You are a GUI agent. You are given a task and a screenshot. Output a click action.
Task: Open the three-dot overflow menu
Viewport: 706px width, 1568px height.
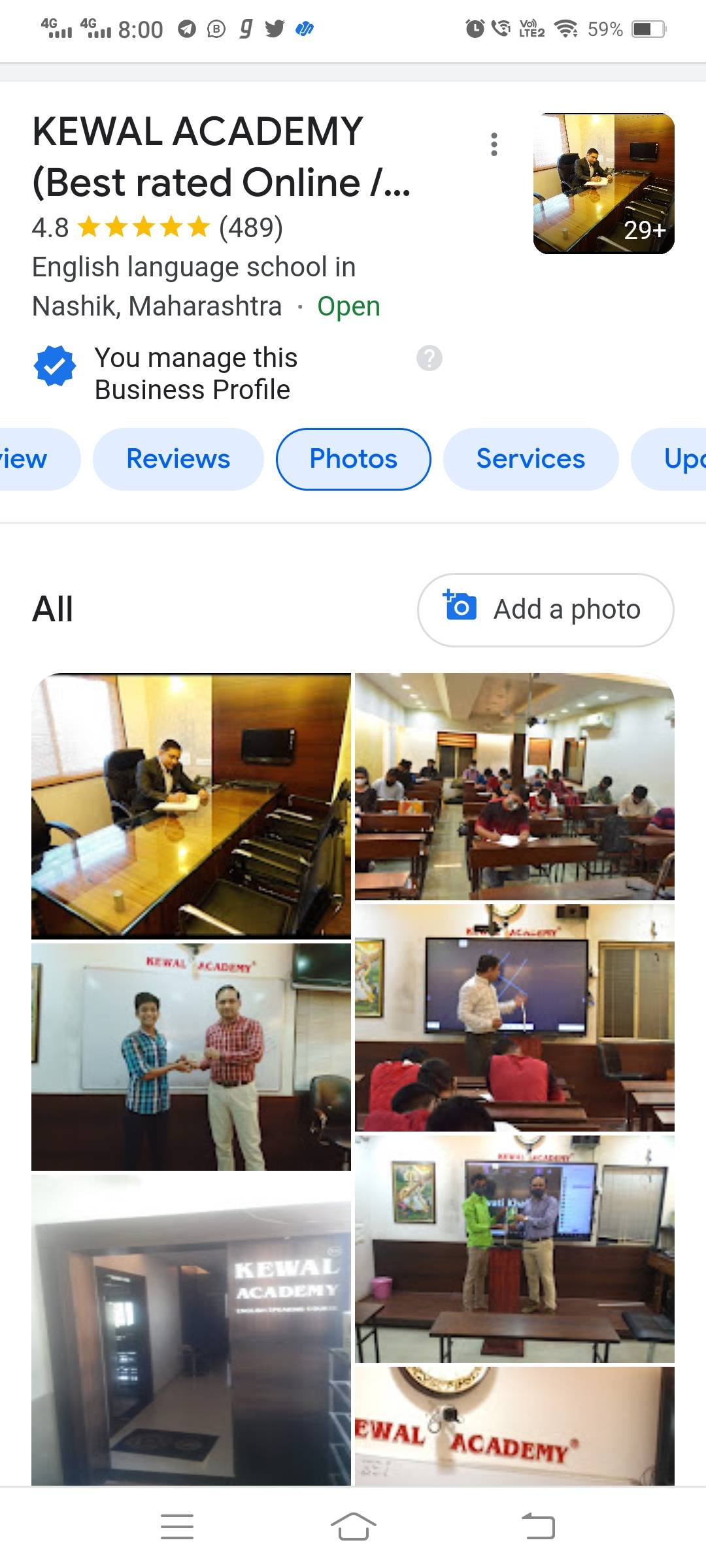(494, 144)
